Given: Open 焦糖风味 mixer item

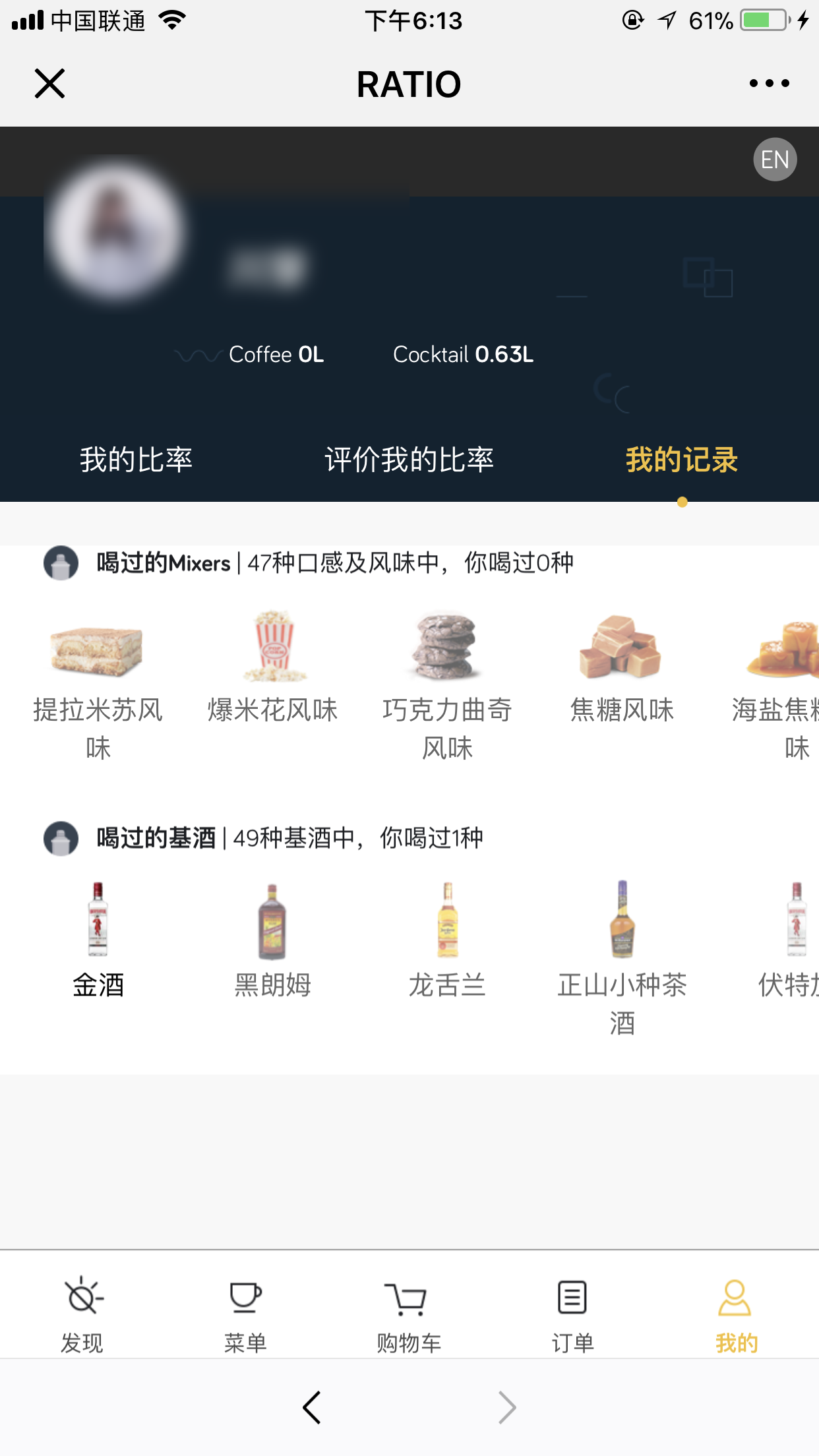Looking at the screenshot, I should [x=621, y=666].
